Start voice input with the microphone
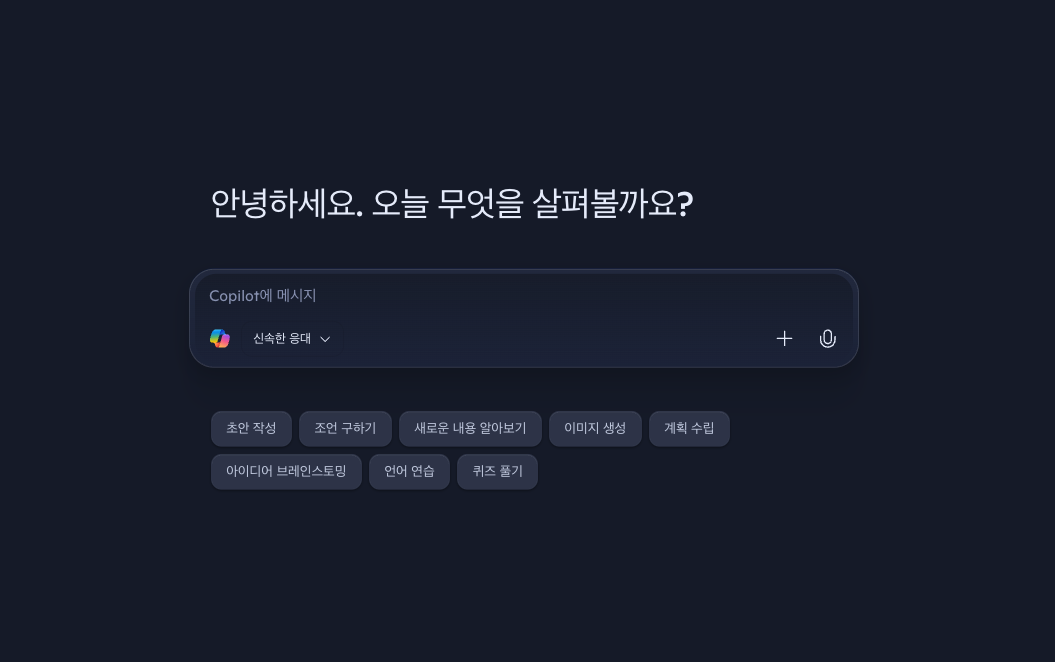 [x=827, y=339]
